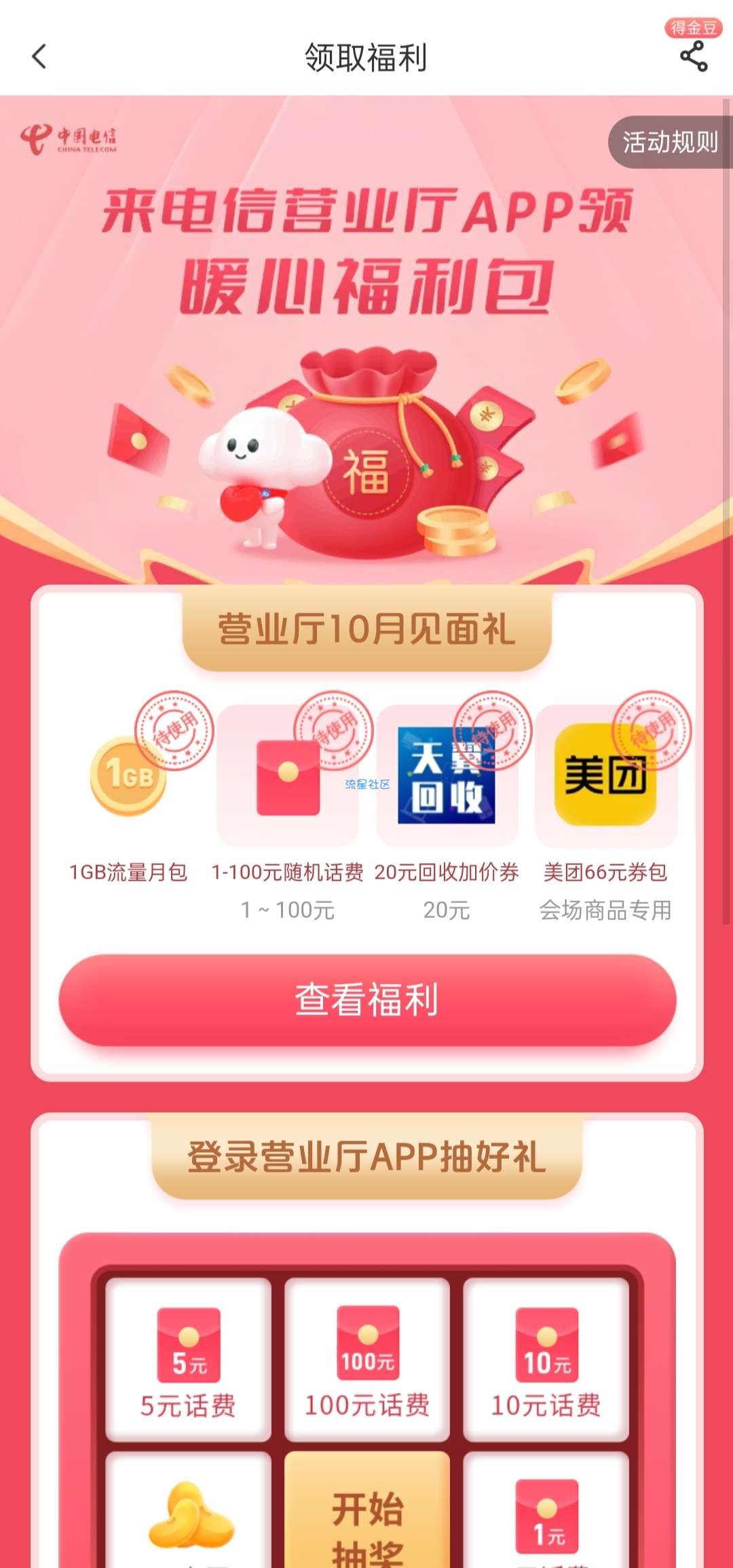This screenshot has height=1568, width=733.
Task: Share this page via the share icon
Action: coord(693,56)
